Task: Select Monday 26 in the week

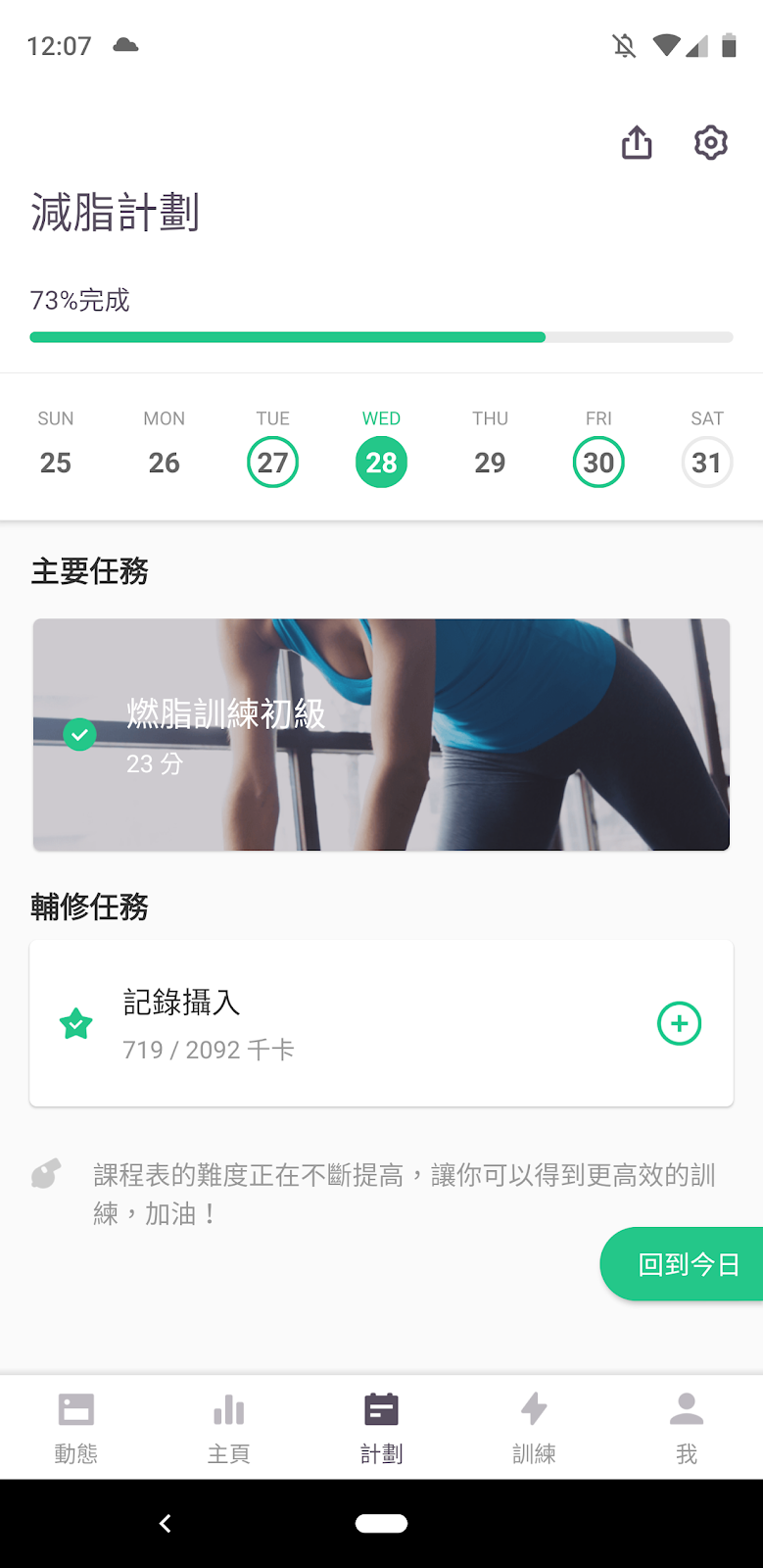Action: [x=165, y=462]
